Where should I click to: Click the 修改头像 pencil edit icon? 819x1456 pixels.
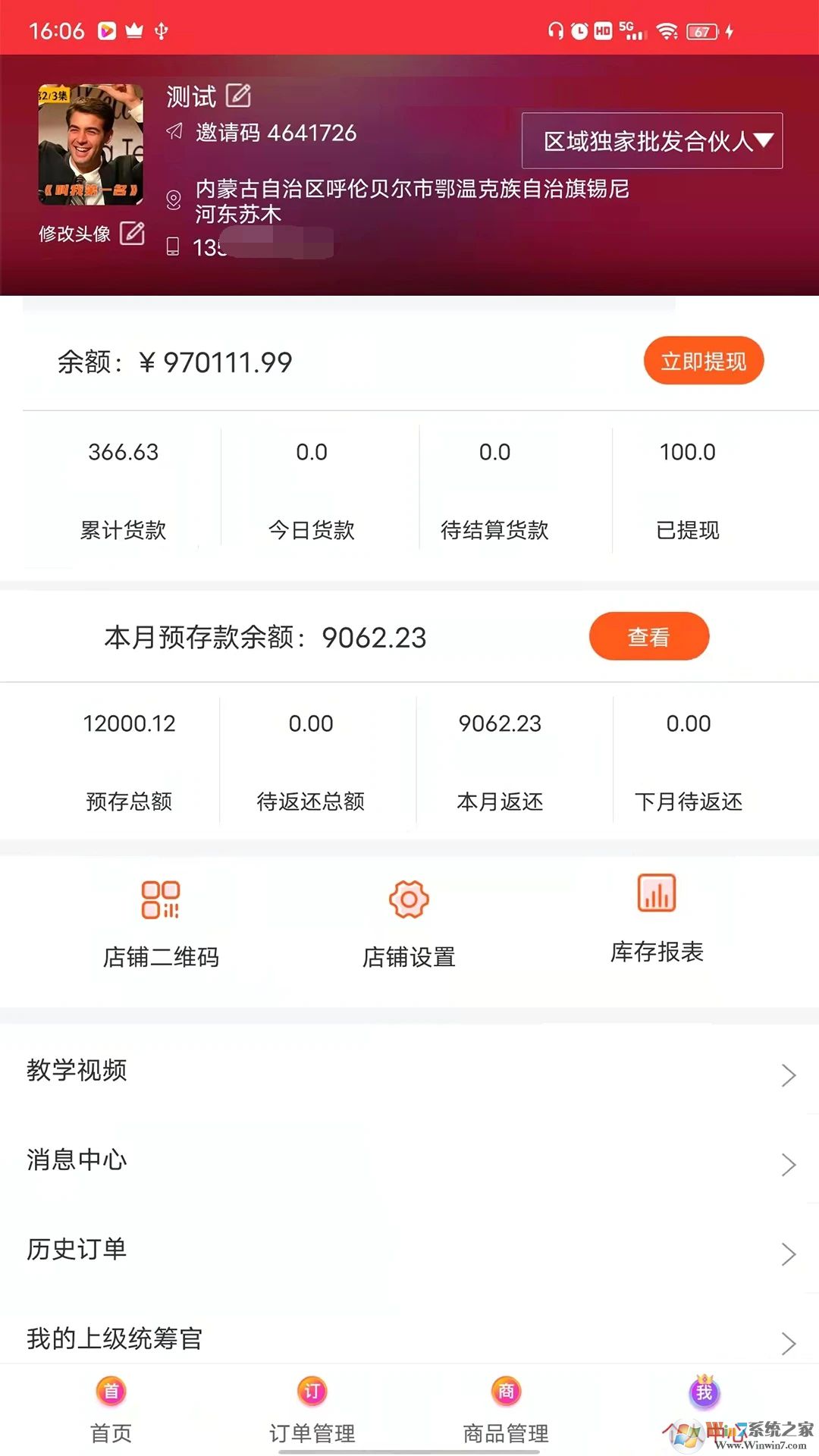(134, 233)
